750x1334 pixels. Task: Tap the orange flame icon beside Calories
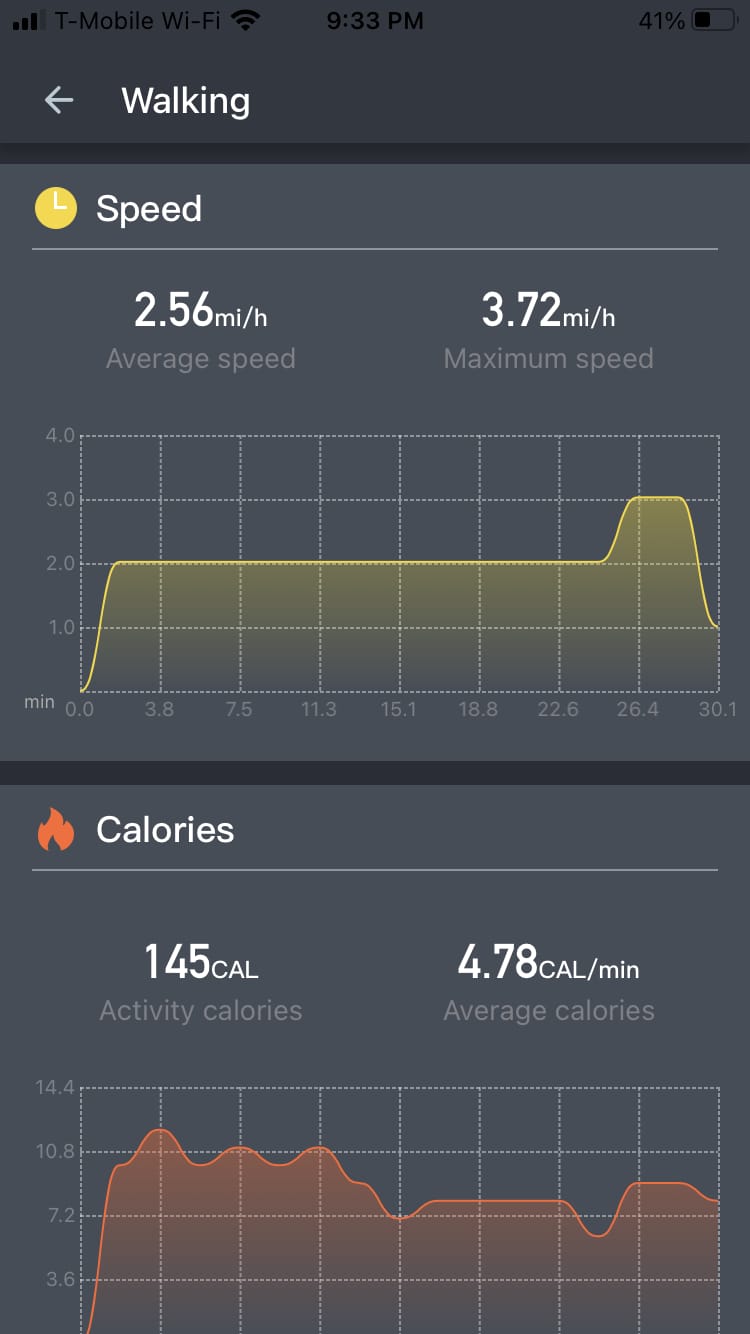coord(55,829)
